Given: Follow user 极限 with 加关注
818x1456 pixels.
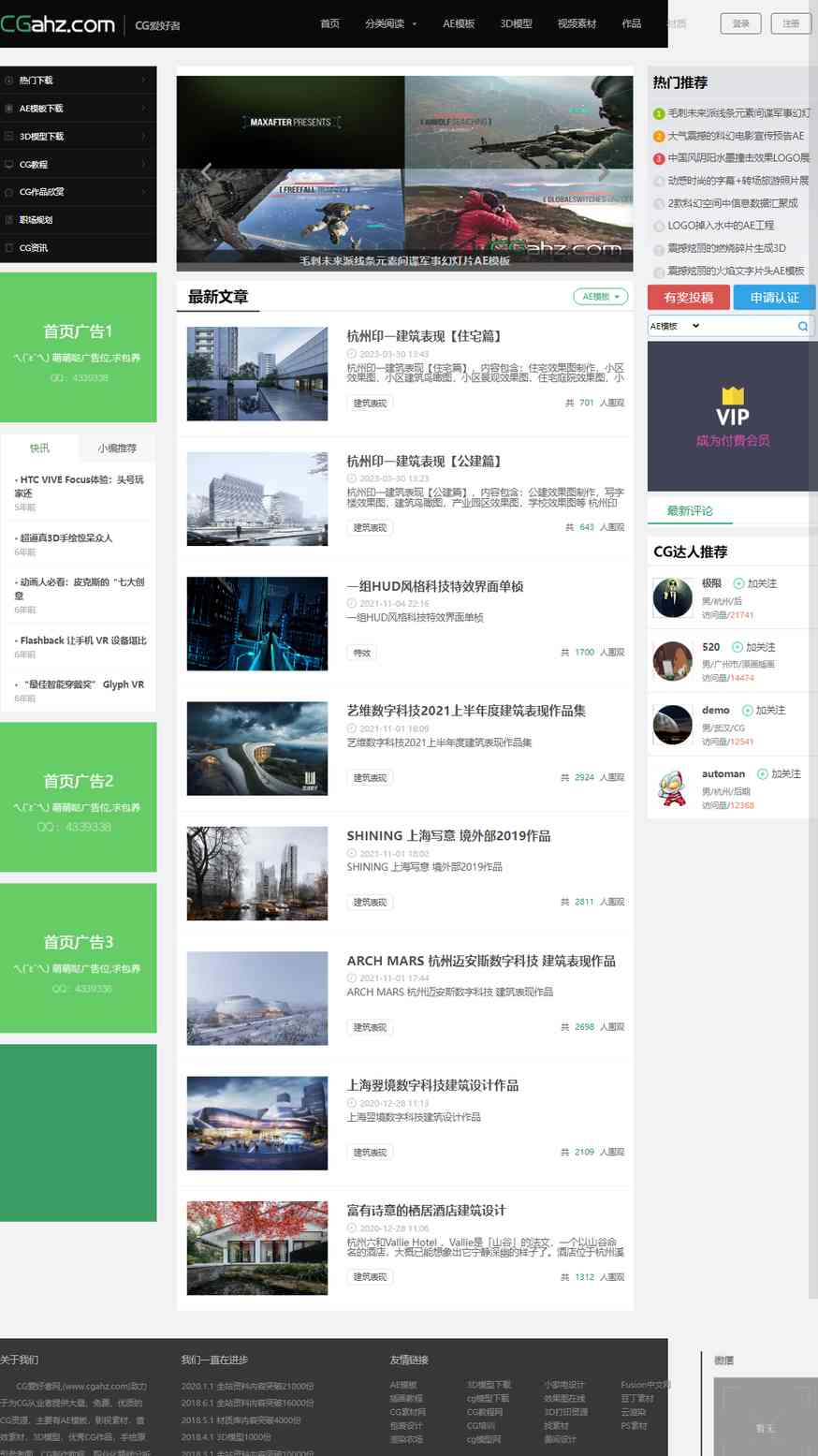Looking at the screenshot, I should [755, 583].
